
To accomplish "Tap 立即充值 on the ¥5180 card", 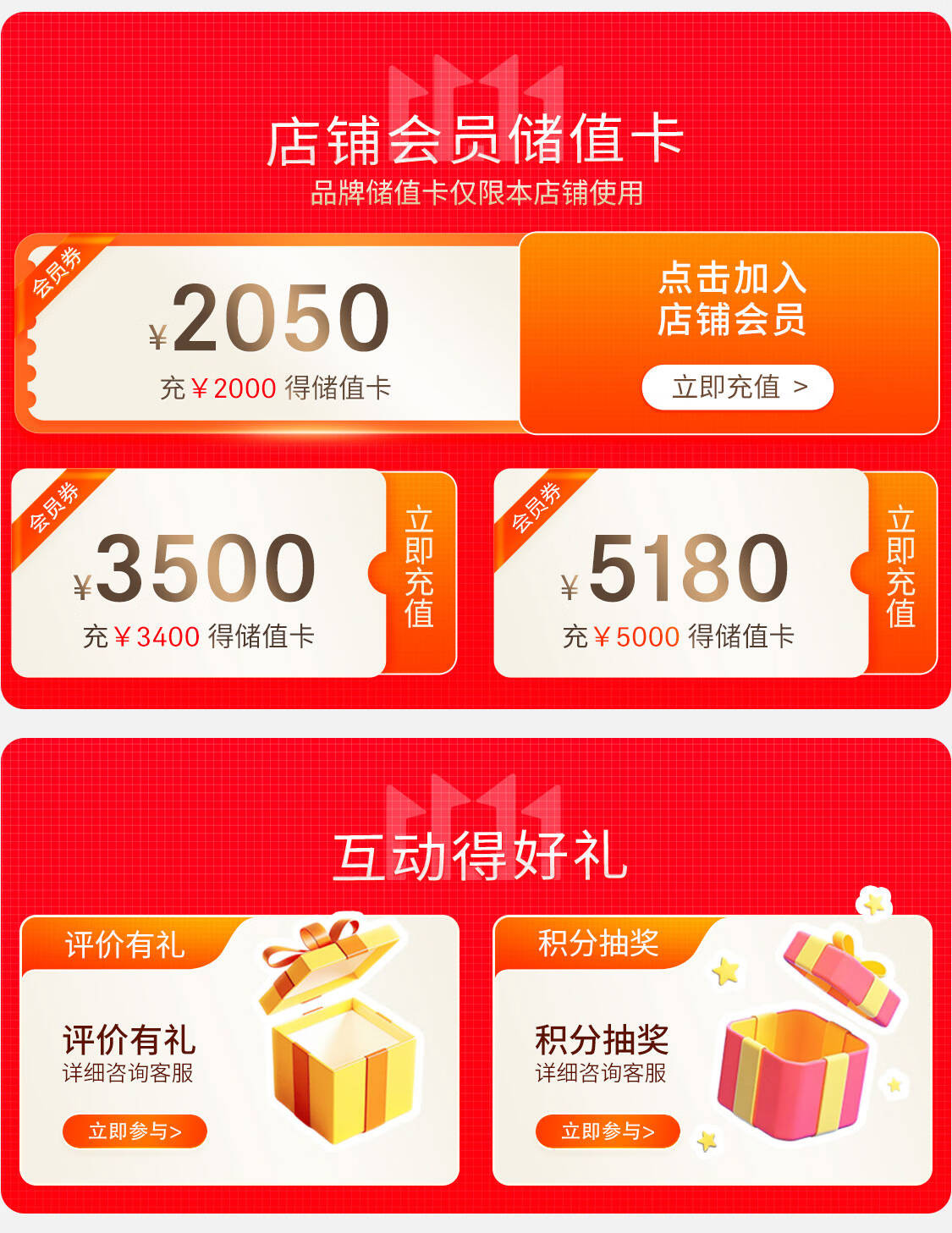I will (901, 572).
